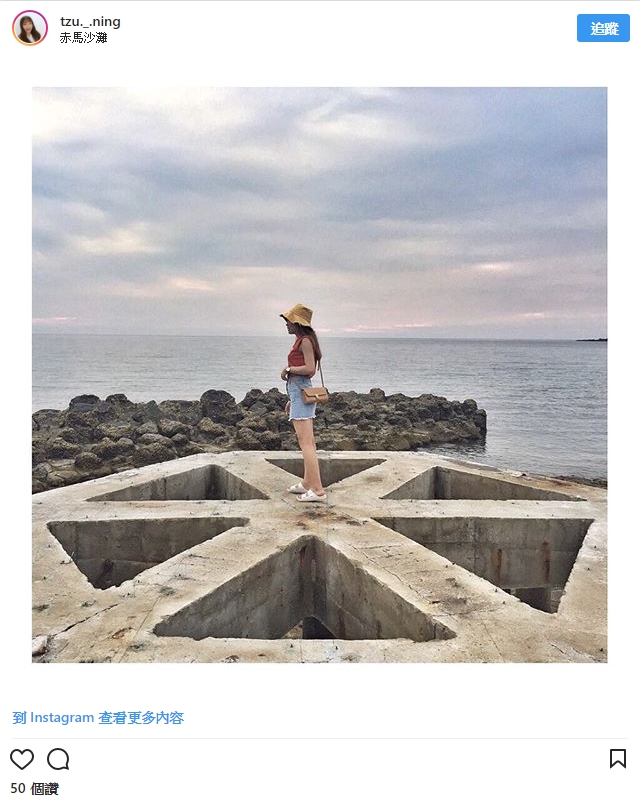Open the tzu._.ning username link
640x803 pixels.
click(90, 21)
